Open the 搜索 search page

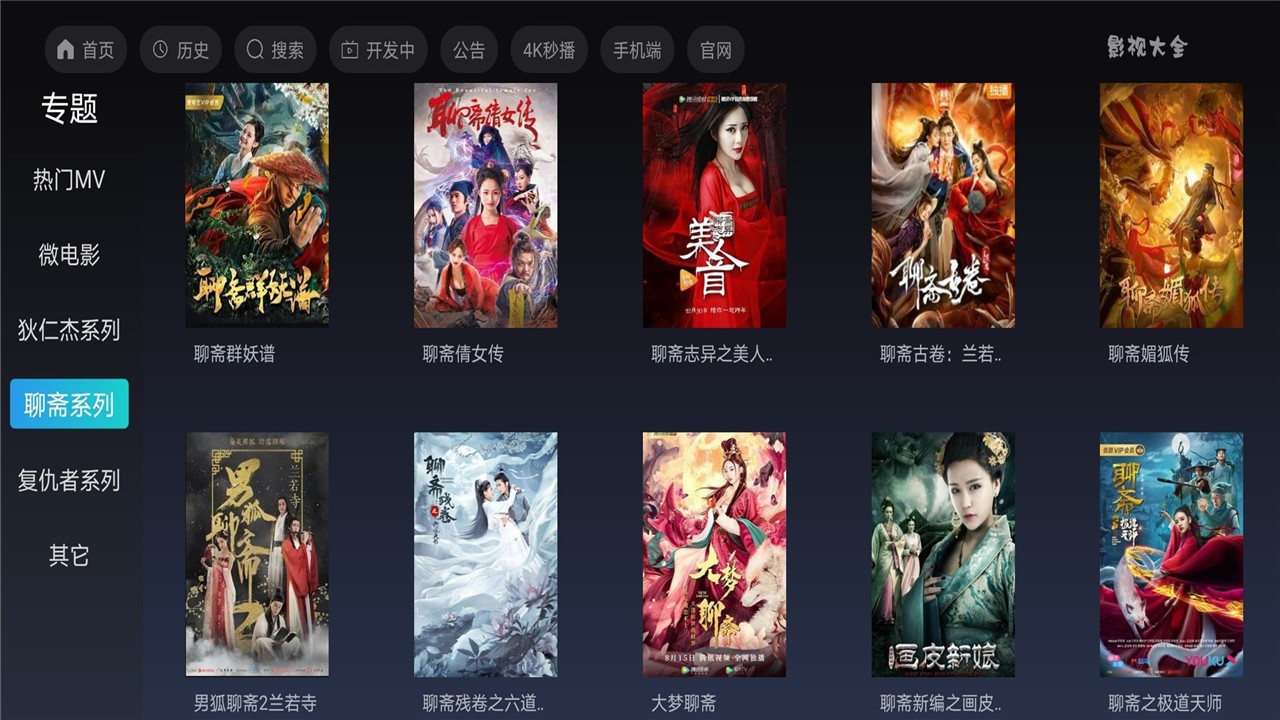click(x=275, y=50)
